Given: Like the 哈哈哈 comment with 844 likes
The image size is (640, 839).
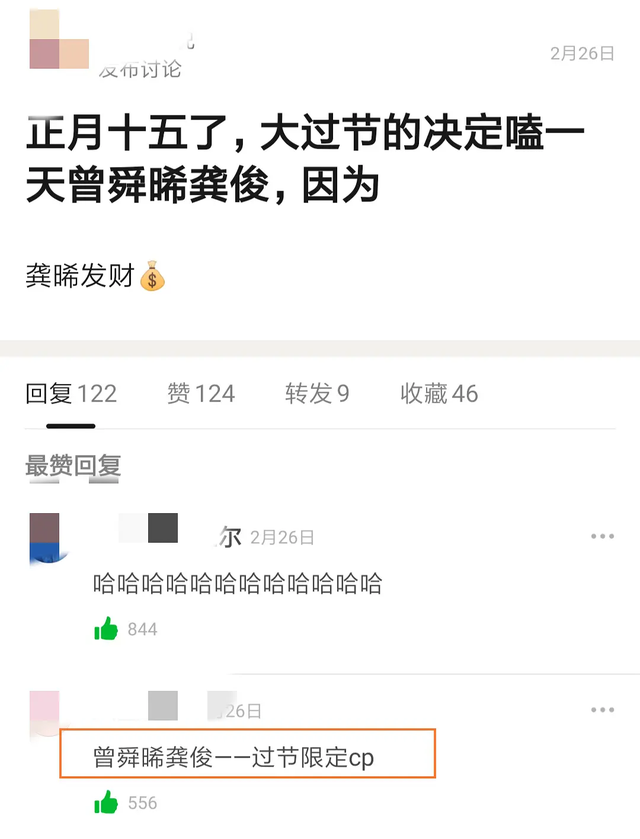Looking at the screenshot, I should (x=106, y=629).
